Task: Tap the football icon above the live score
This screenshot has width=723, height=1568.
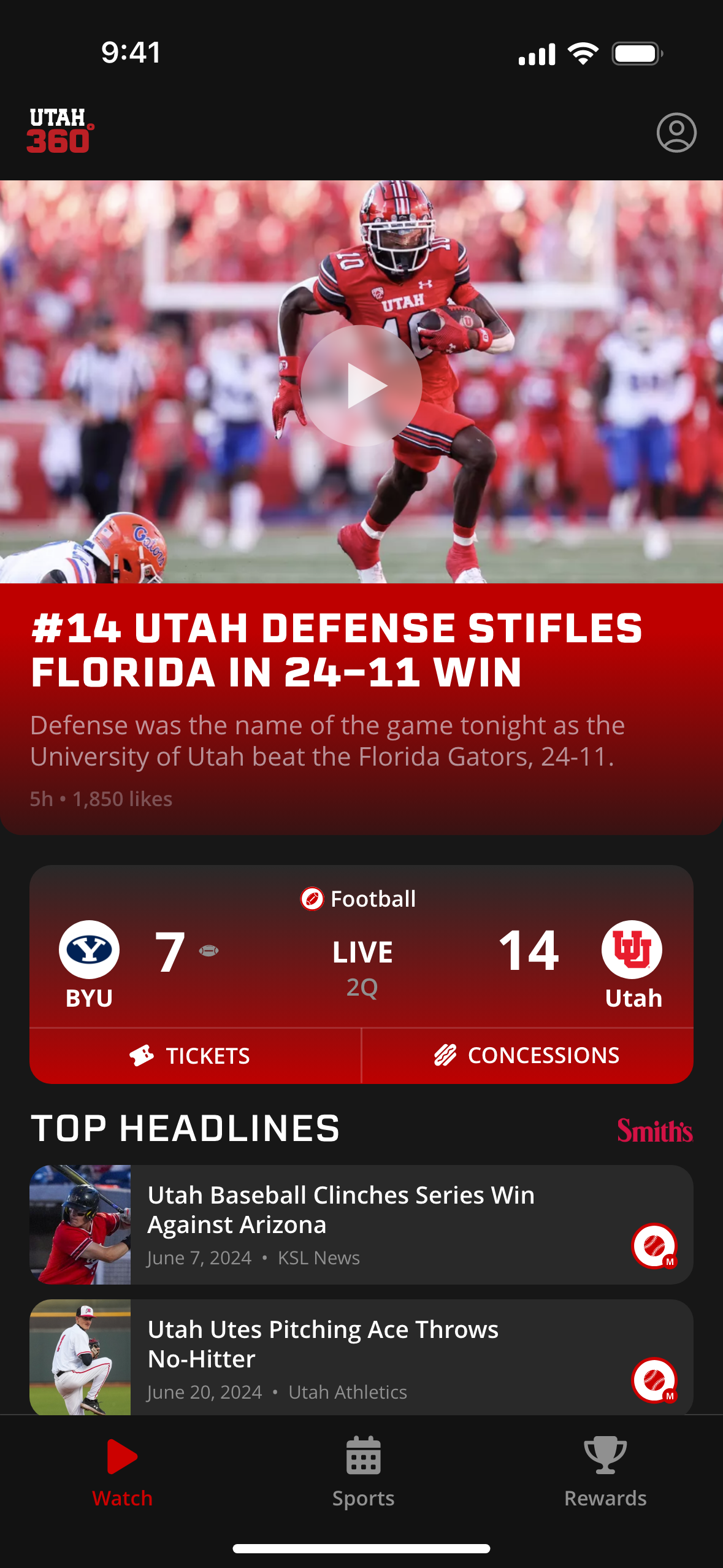Action: click(313, 899)
